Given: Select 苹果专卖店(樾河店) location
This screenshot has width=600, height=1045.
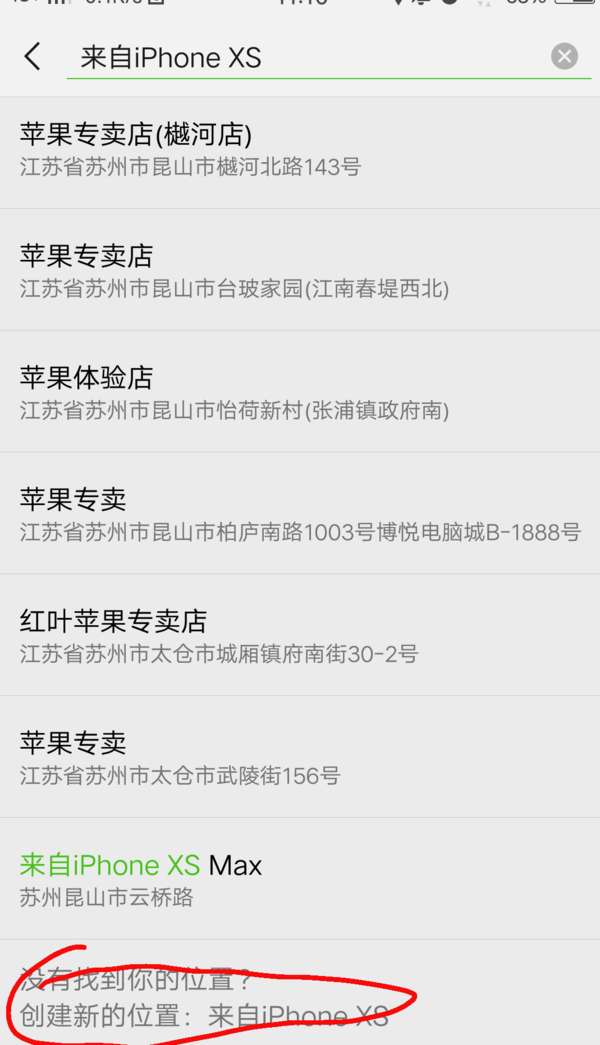Looking at the screenshot, I should 300,150.
